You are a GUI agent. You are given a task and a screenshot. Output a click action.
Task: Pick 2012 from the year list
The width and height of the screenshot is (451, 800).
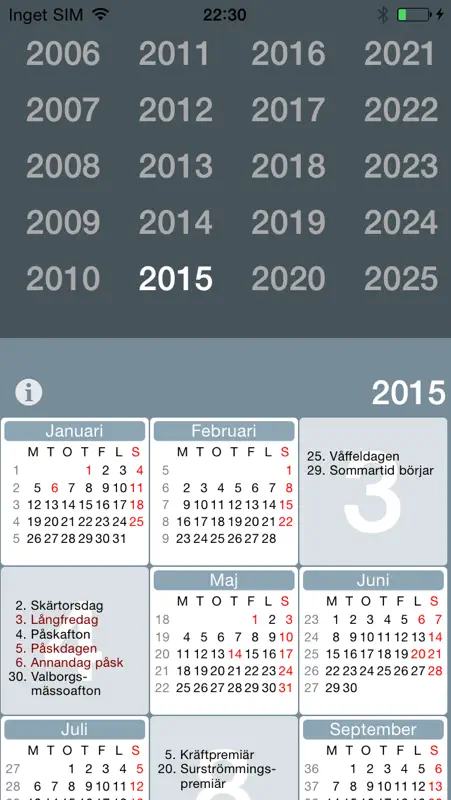176,110
